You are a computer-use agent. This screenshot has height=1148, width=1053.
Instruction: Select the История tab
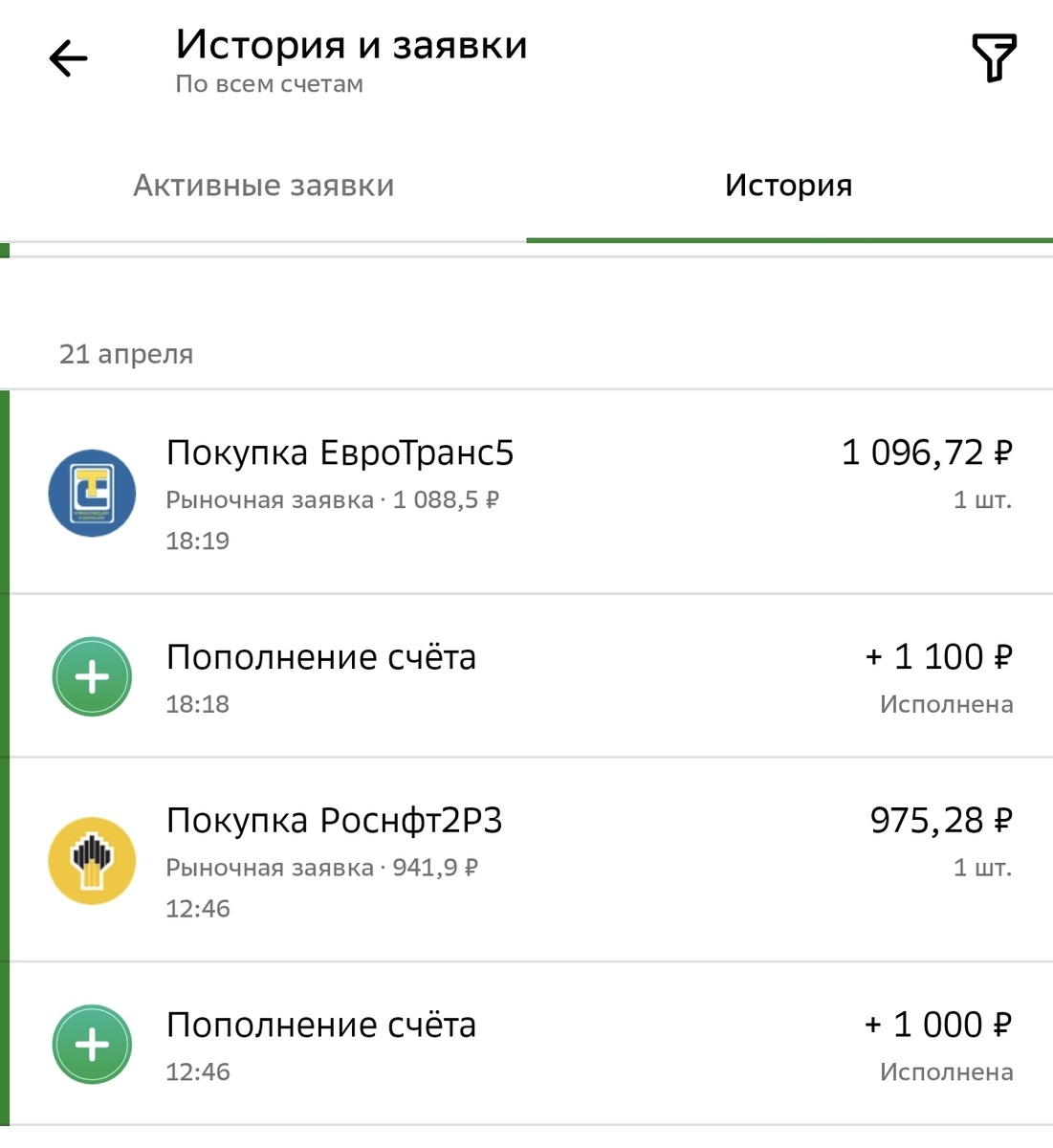pos(788,186)
